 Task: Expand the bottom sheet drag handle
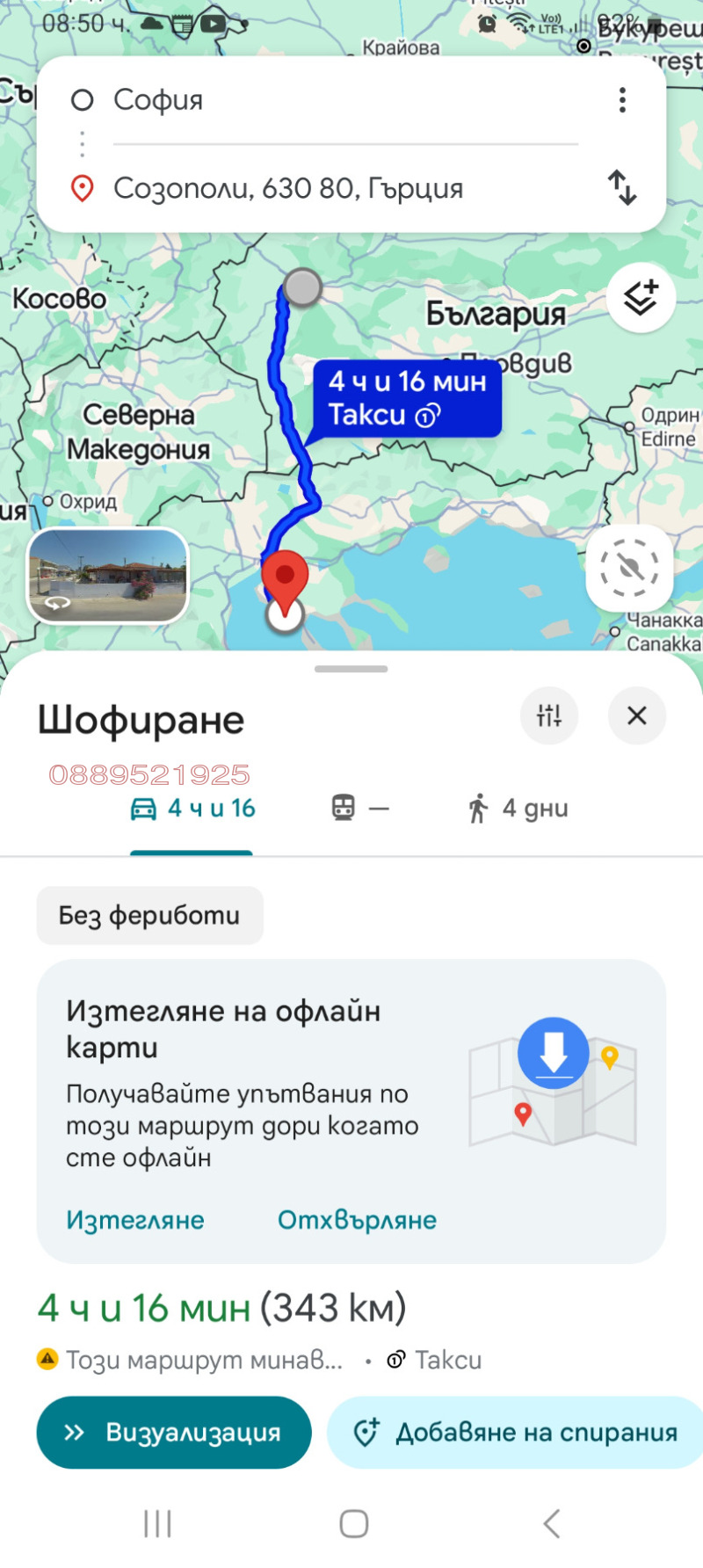[x=351, y=668]
